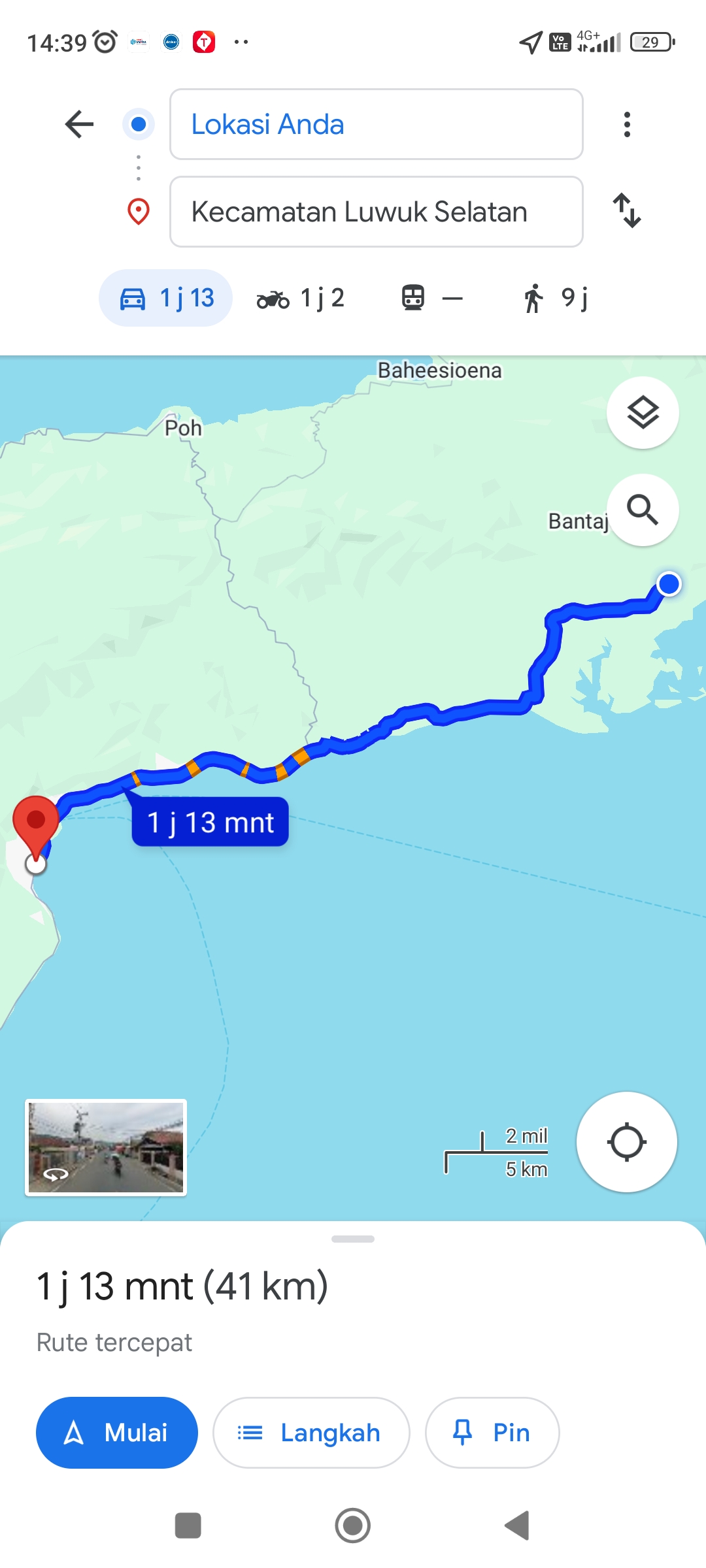Pin this route with Pin button
The height and width of the screenshot is (1568, 706).
[492, 1433]
